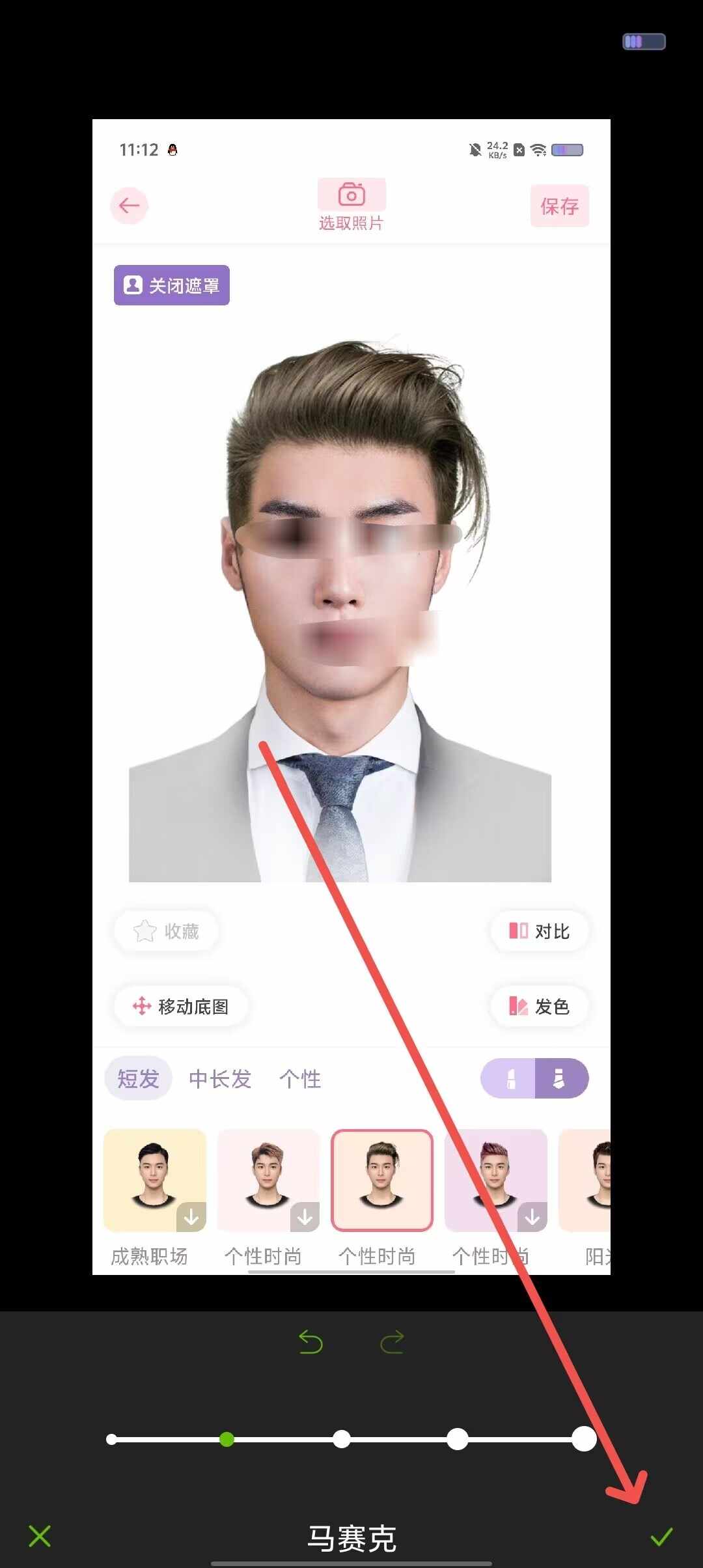
Task: Redo the mosaic stroke
Action: tap(392, 1342)
